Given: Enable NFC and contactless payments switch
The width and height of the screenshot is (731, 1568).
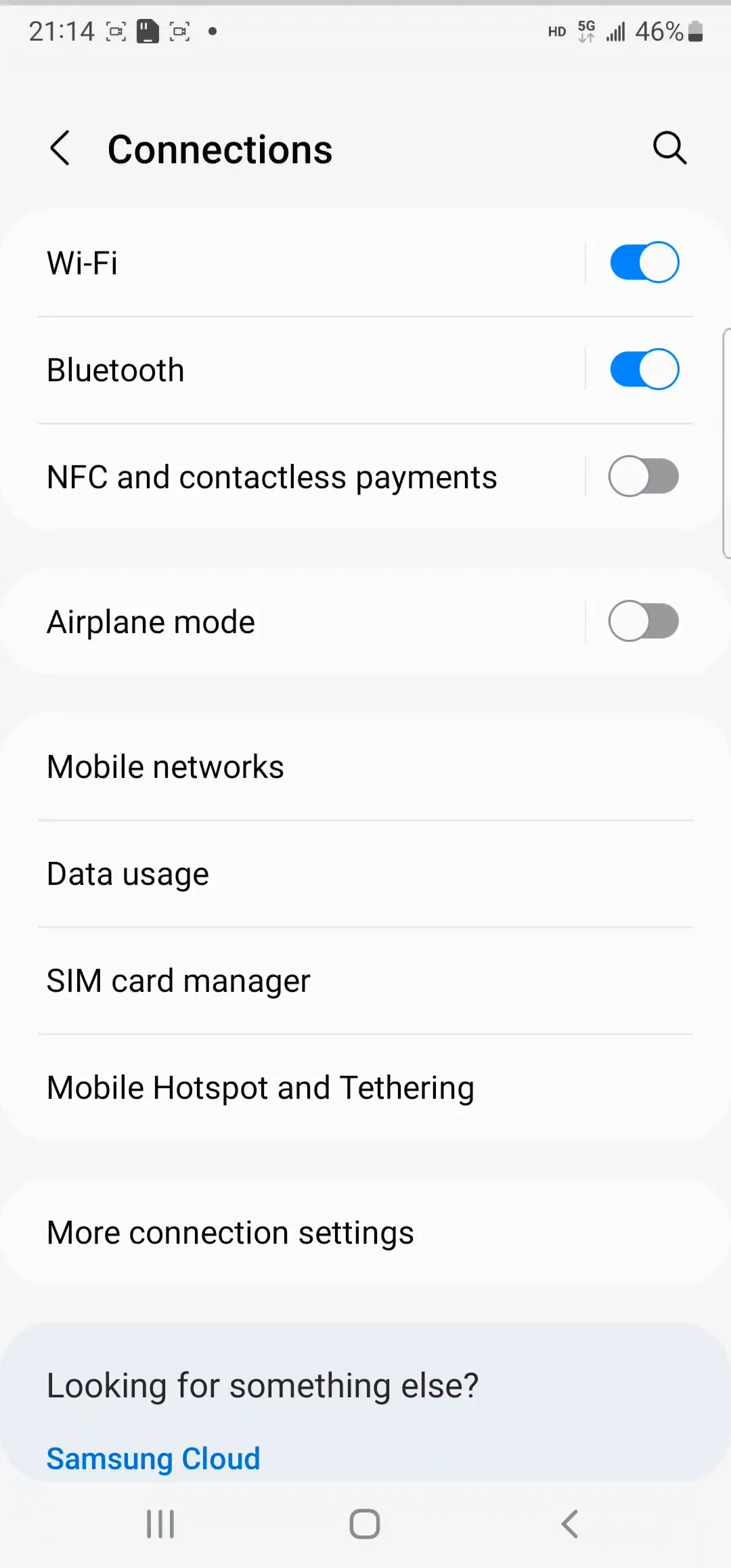Looking at the screenshot, I should (x=644, y=477).
